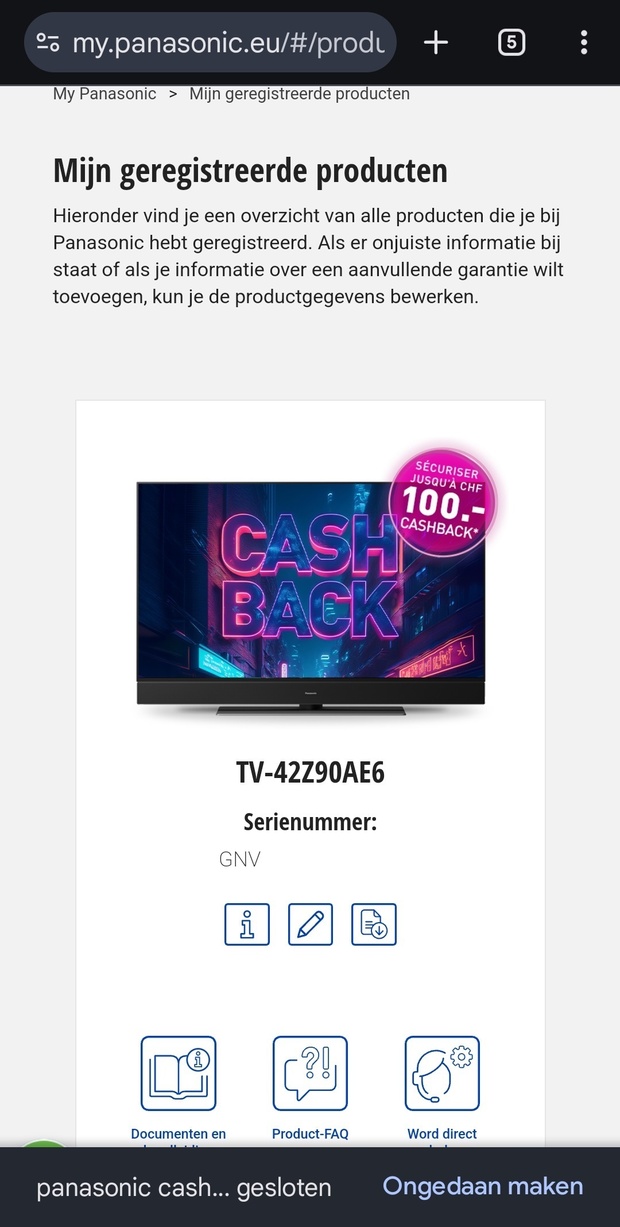Go to the My Panasonic breadcrumb link
620x1227 pixels.
coord(105,94)
